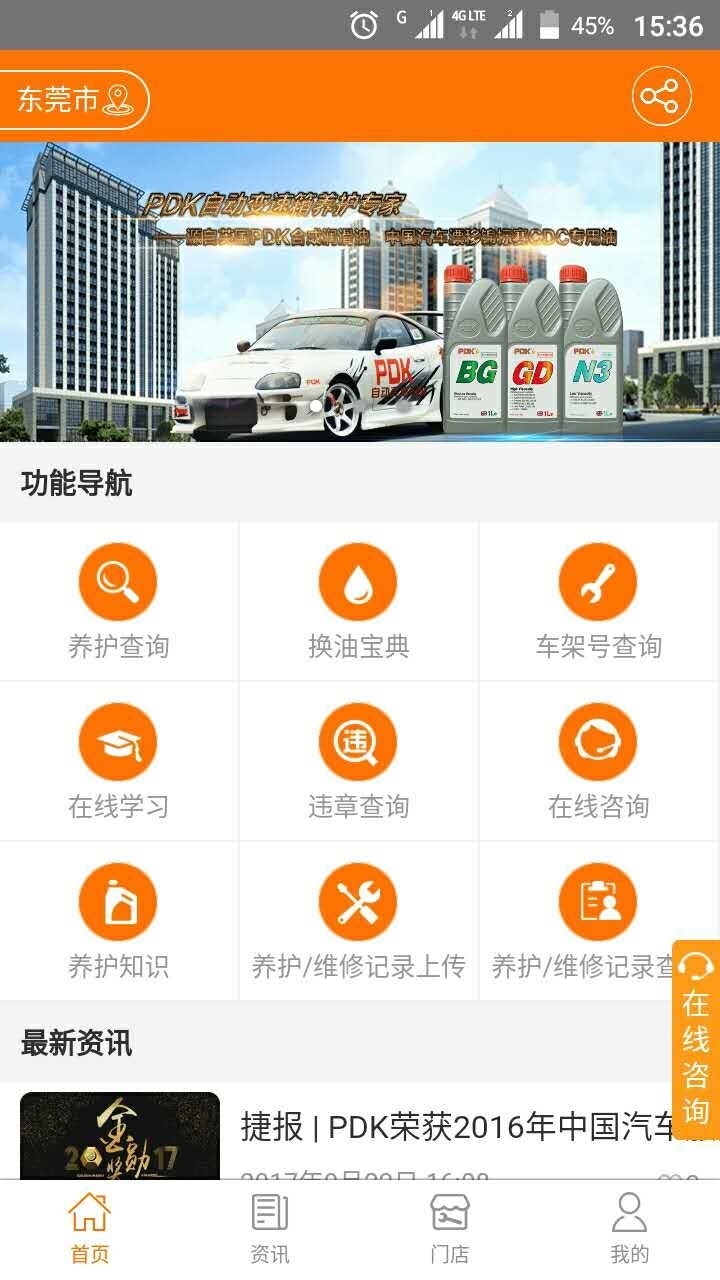Tap the 在线学习 online learning icon

[x=118, y=740]
